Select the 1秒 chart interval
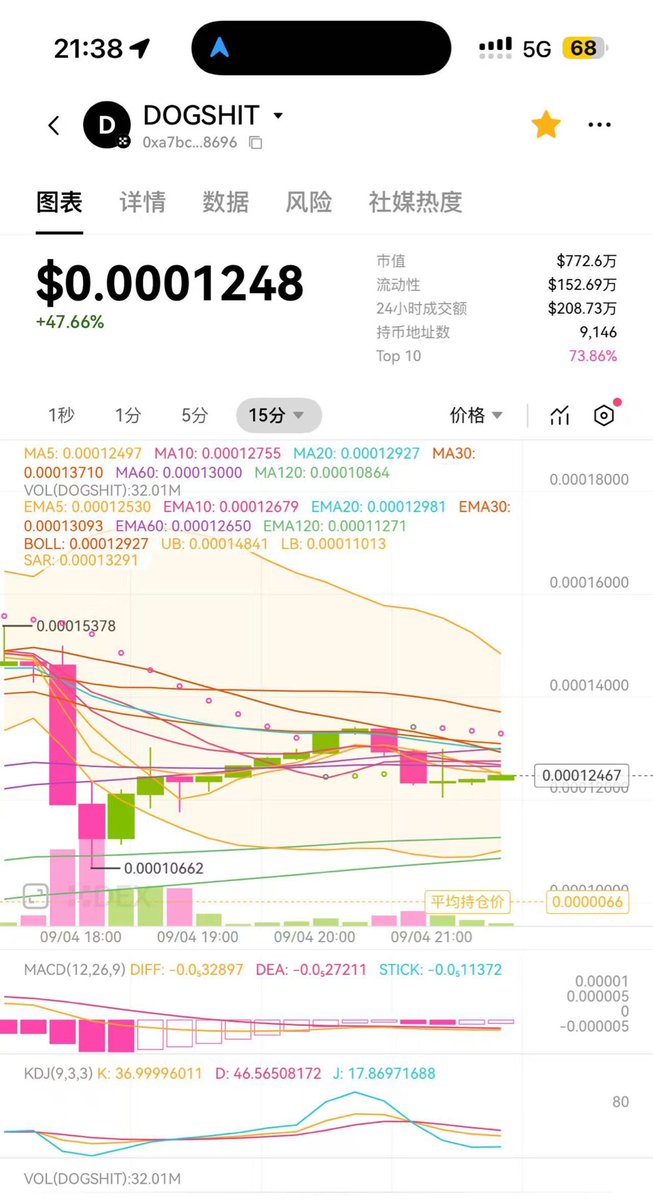This screenshot has width=653, height=1200. click(x=61, y=415)
